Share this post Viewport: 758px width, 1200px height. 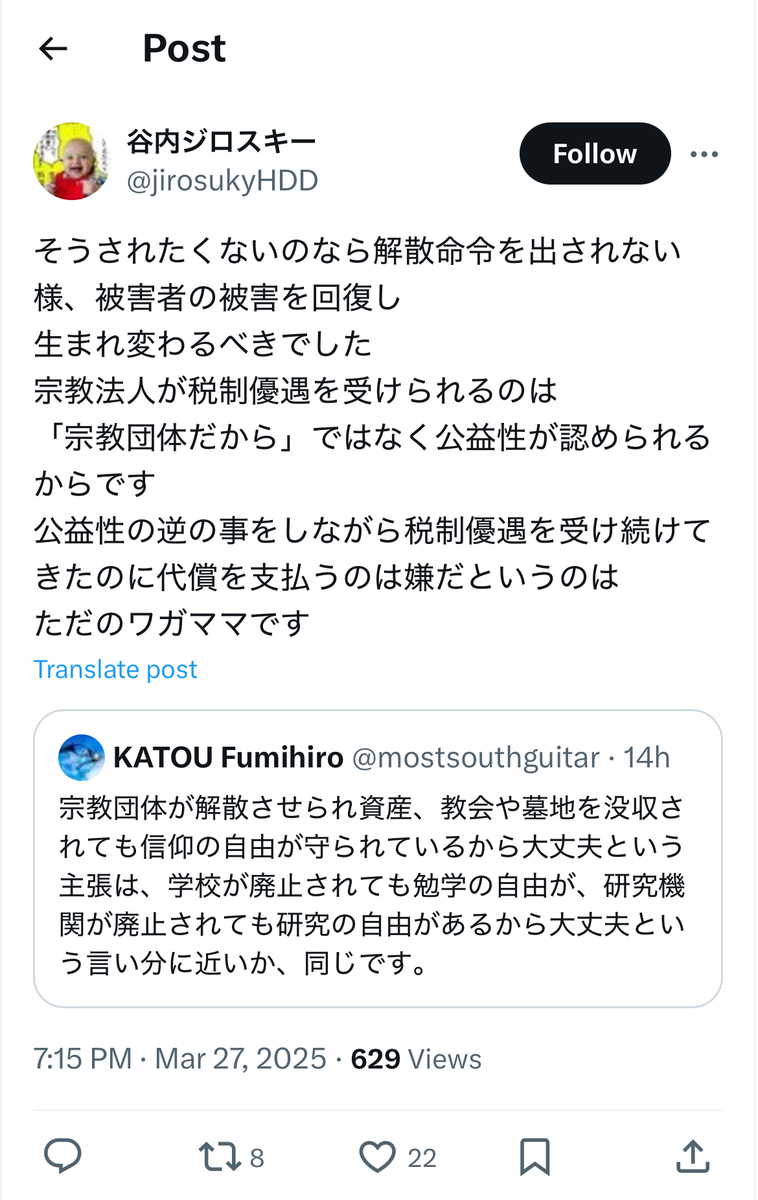pos(693,1157)
